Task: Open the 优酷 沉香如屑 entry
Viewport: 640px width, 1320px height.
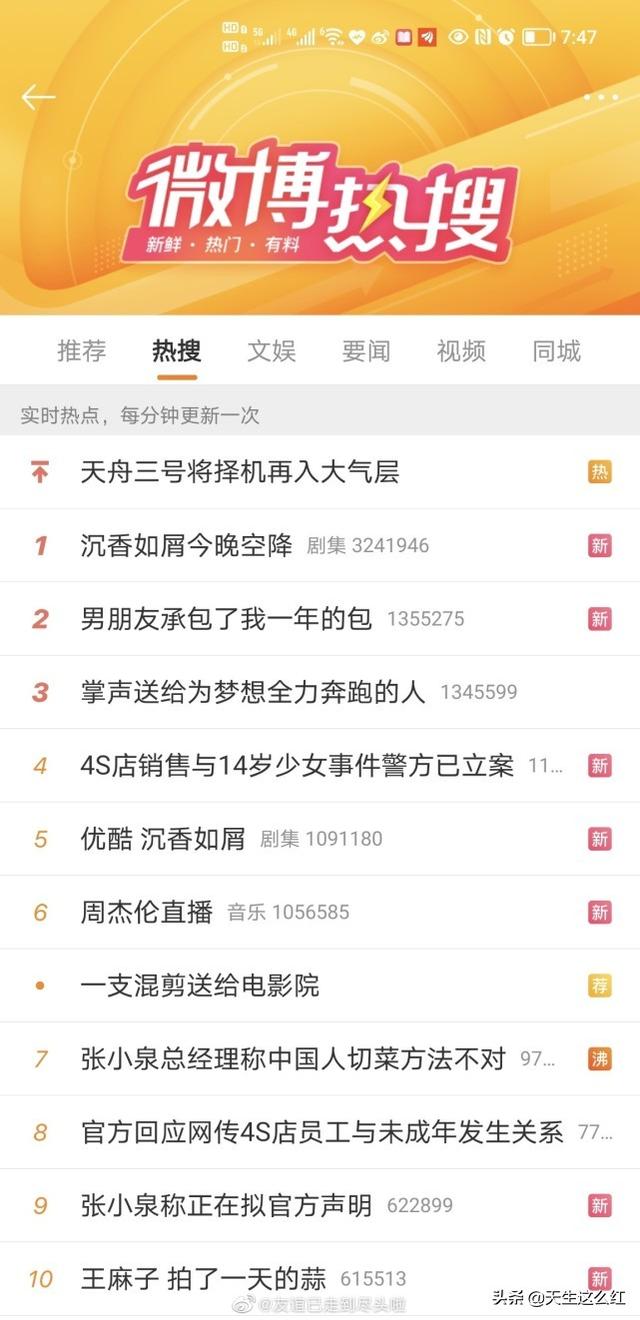Action: [x=320, y=839]
